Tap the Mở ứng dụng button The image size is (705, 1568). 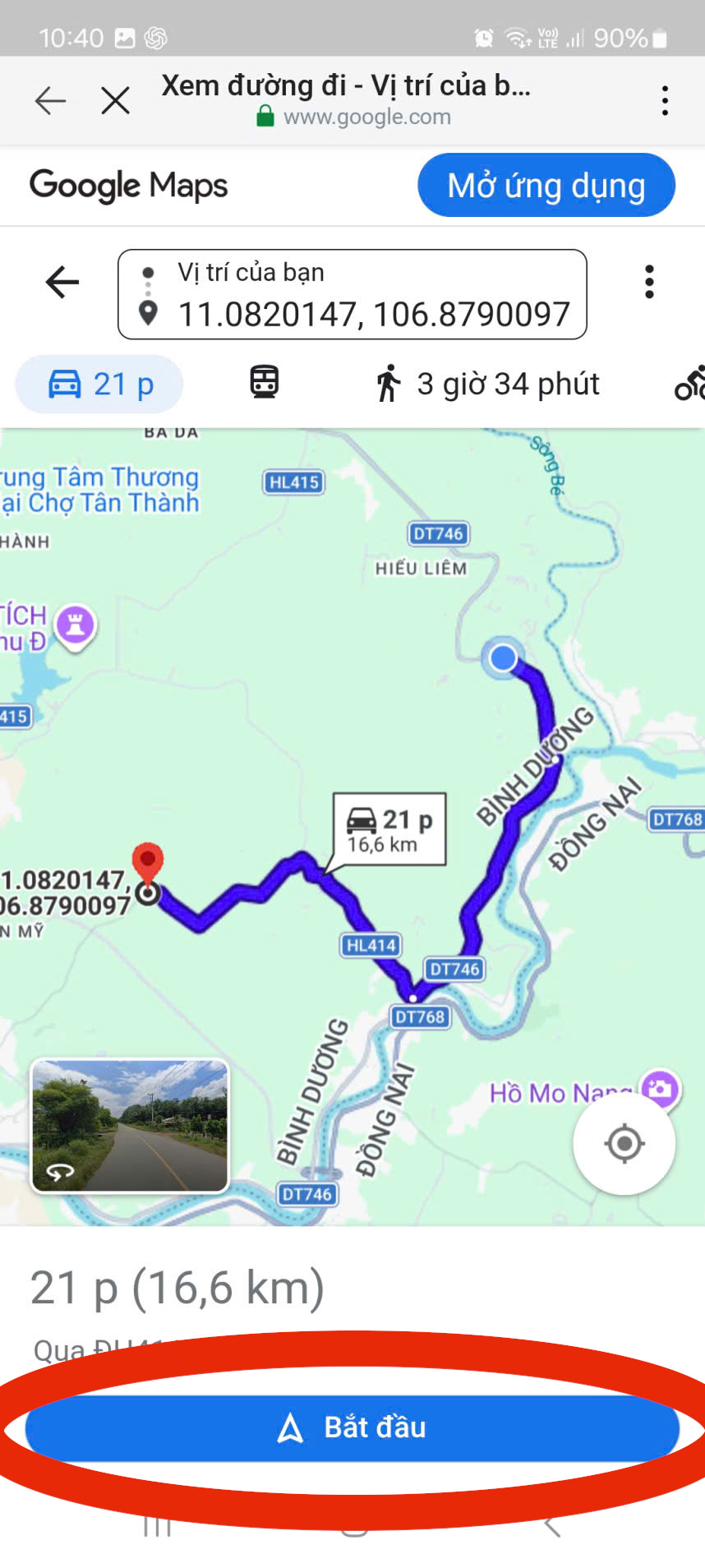click(x=546, y=186)
